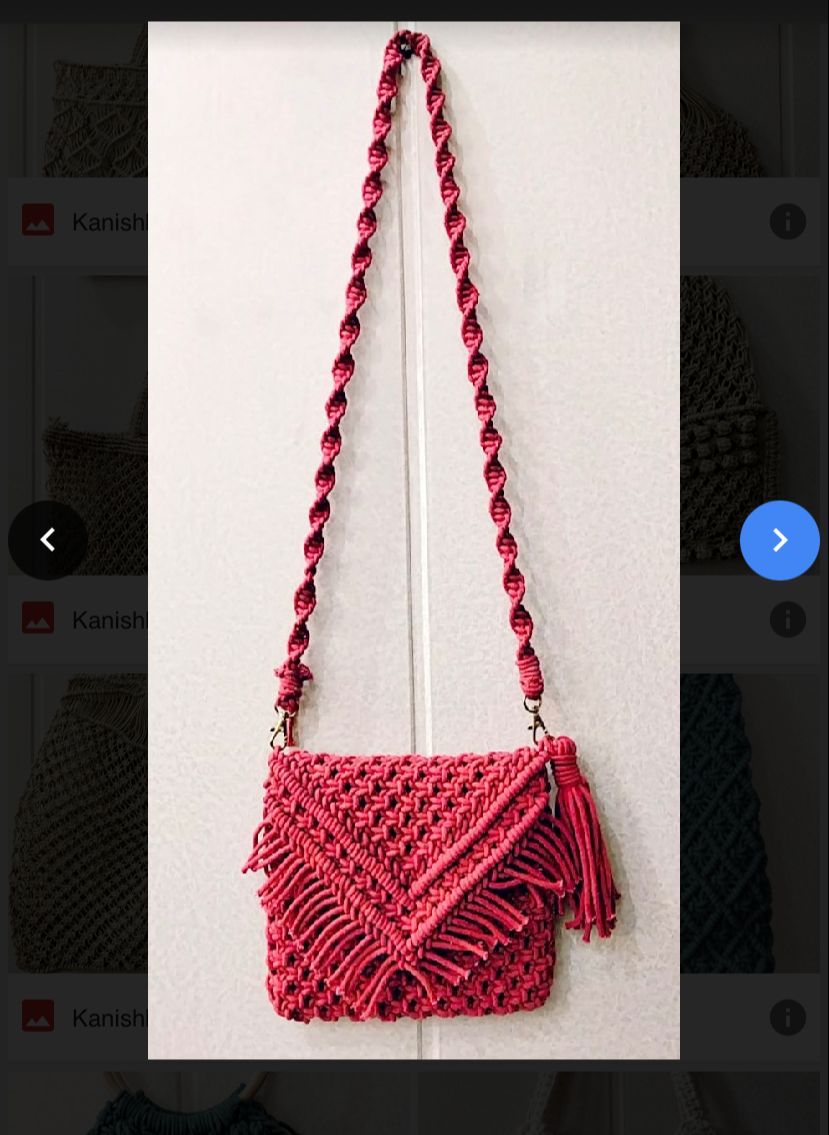Open info for the middle Kanishka result
Viewport: 829px width, 1135px height.
click(787, 619)
